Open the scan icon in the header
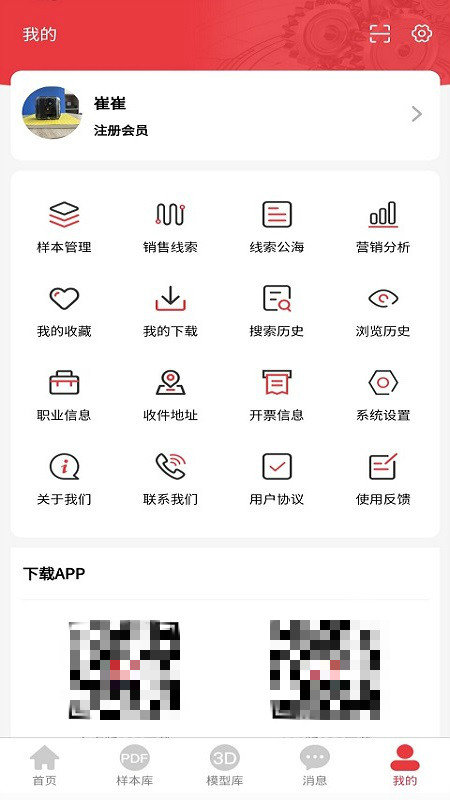Viewport: 450px width, 800px height. click(x=380, y=34)
